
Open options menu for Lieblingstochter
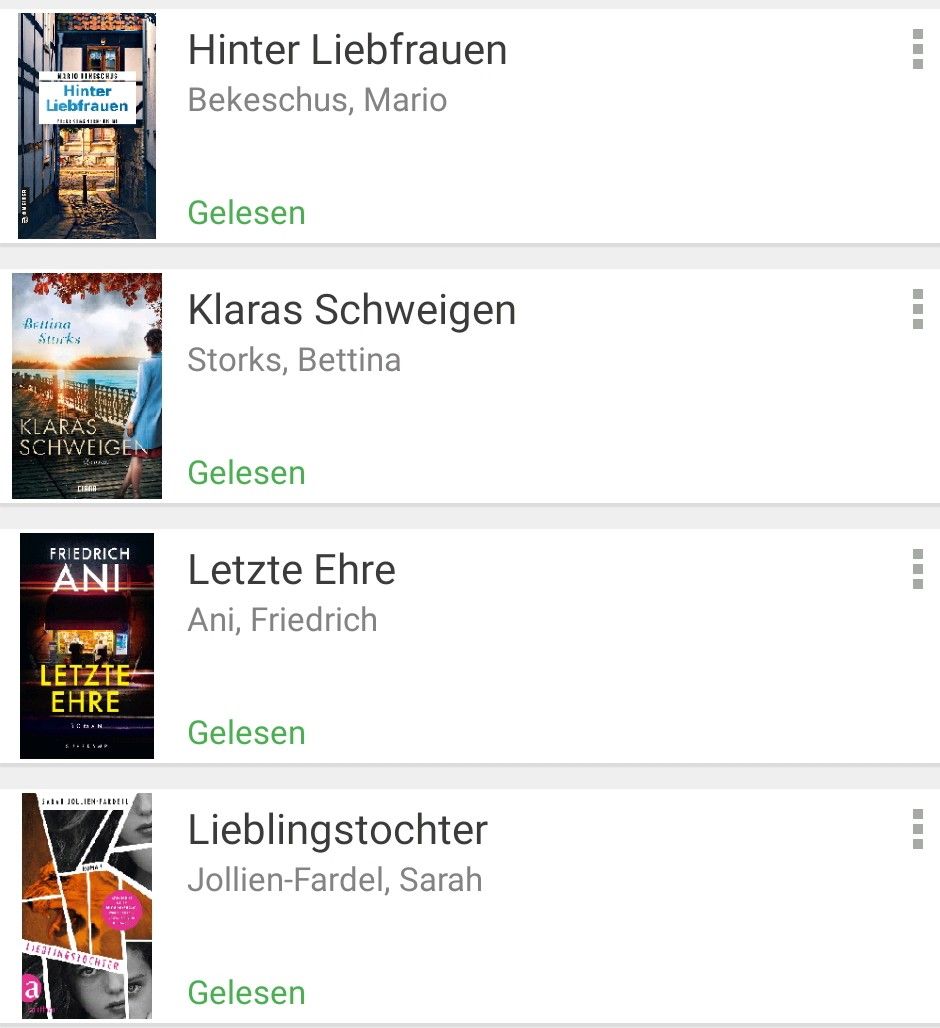tap(917, 830)
